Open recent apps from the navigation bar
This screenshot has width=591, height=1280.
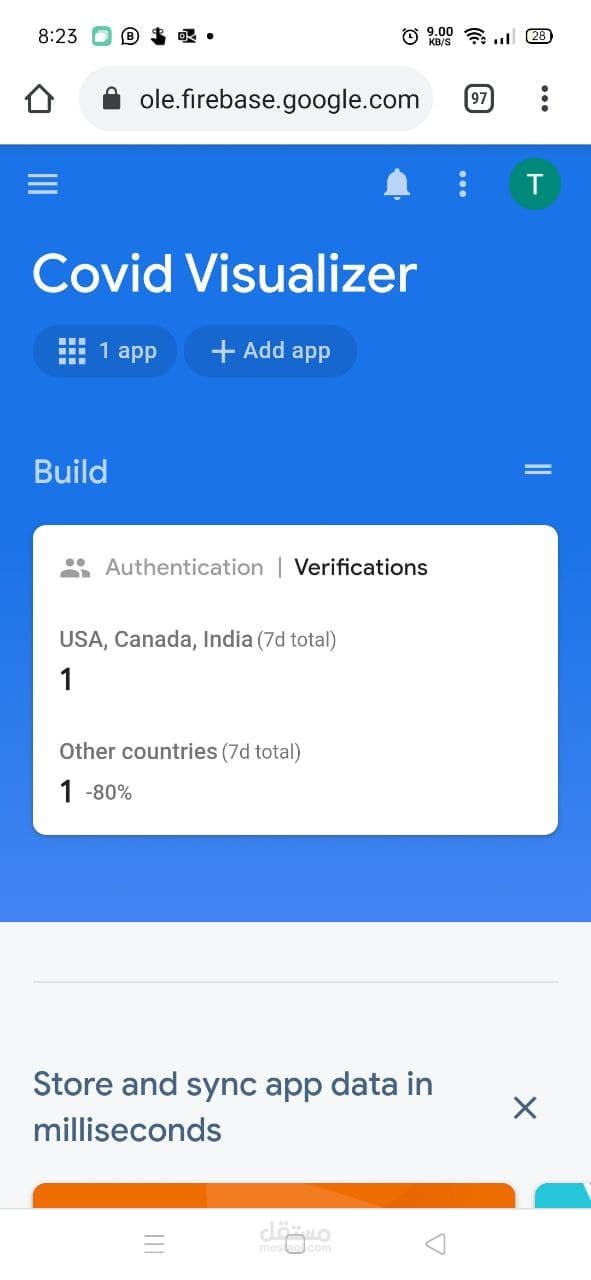click(x=154, y=1244)
